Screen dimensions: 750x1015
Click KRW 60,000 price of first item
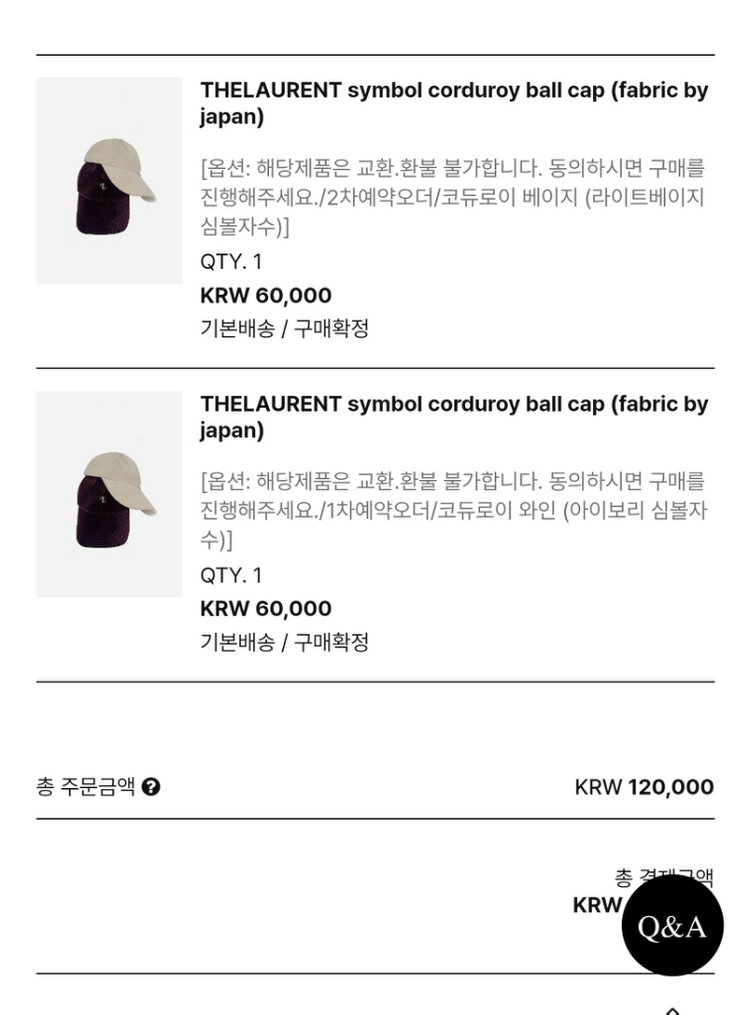(265, 295)
